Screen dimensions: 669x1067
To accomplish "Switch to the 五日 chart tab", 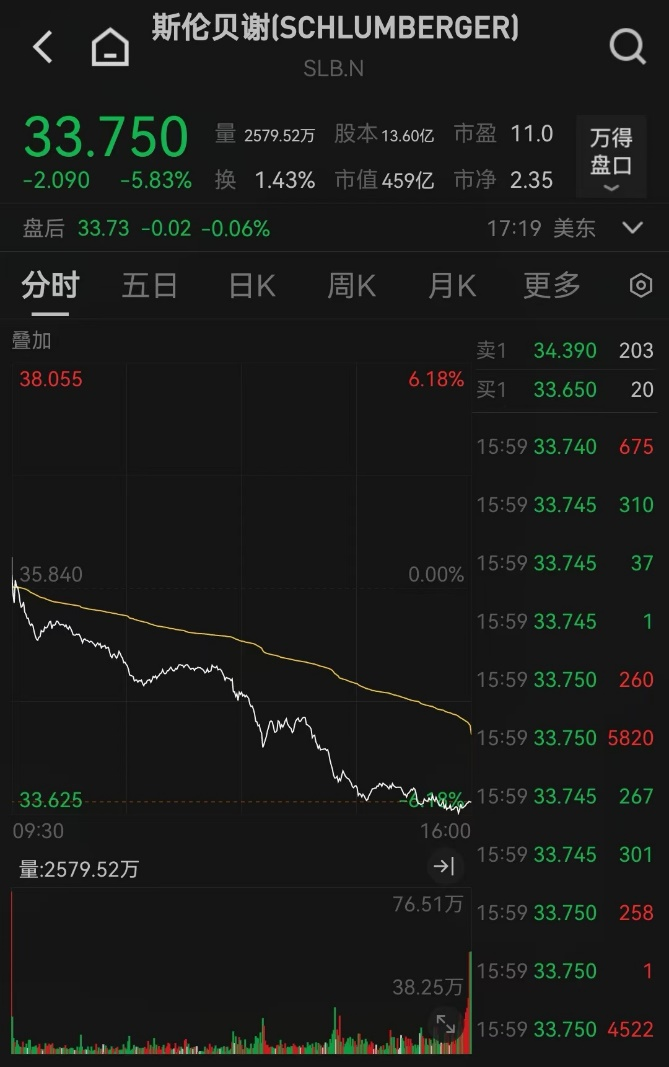I will click(150, 286).
